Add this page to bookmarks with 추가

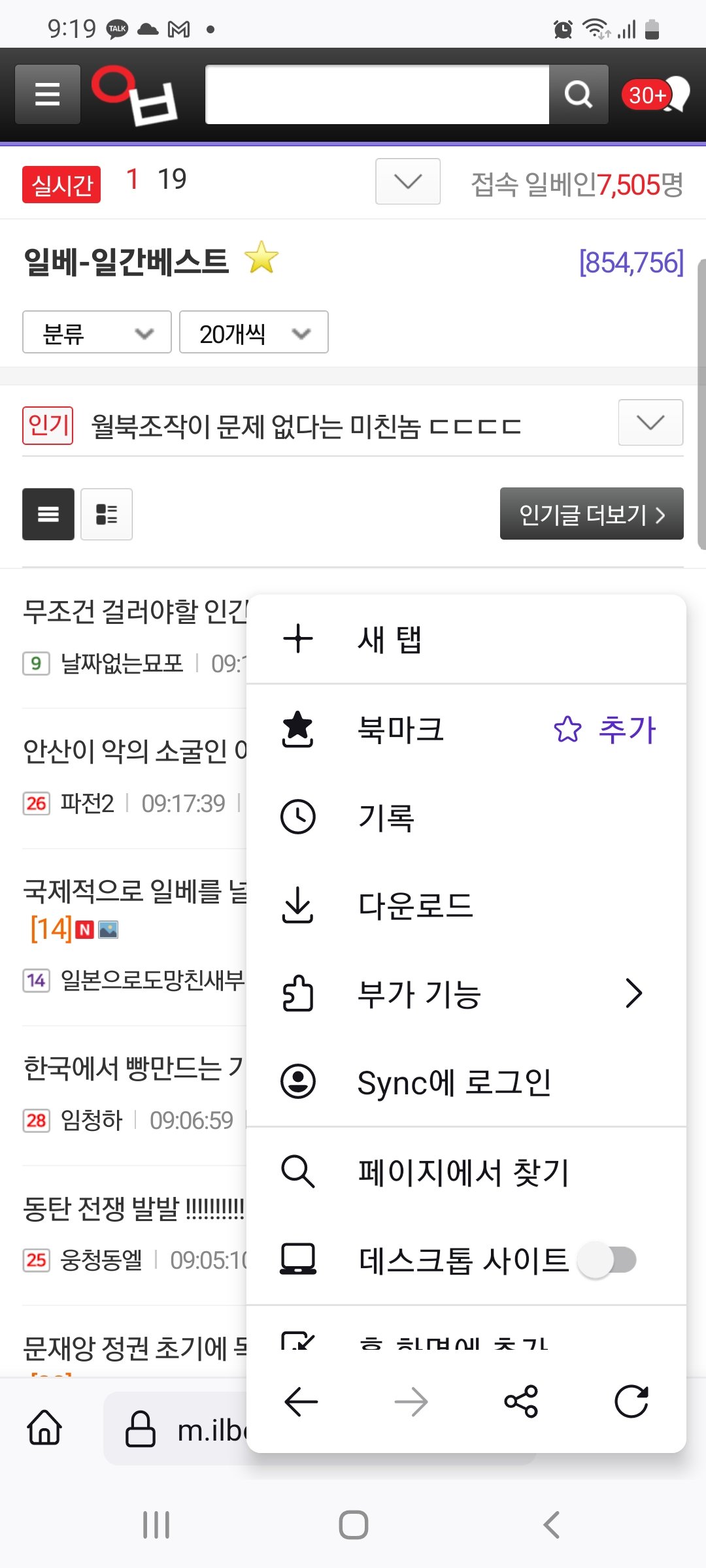(x=605, y=729)
